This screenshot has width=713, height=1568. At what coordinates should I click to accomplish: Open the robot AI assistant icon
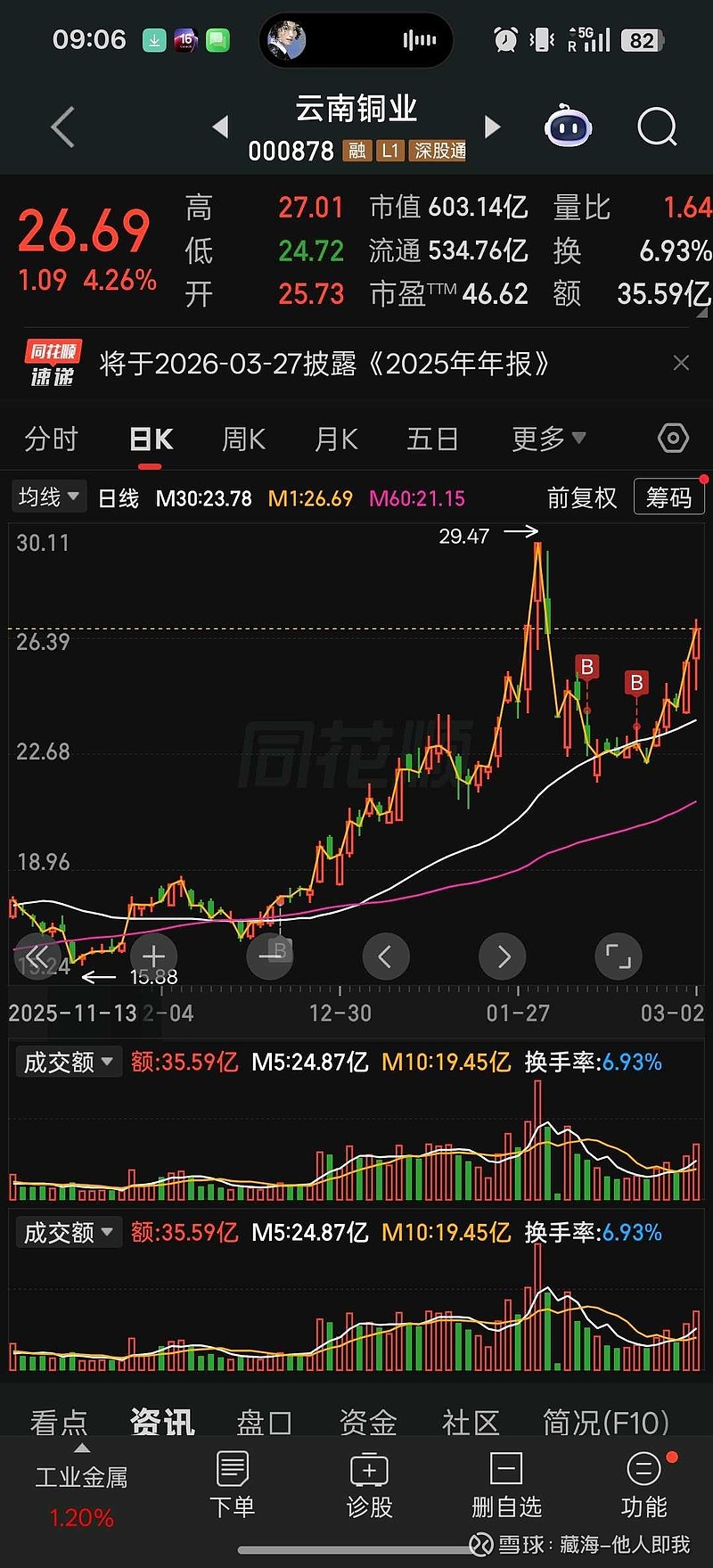pyautogui.click(x=568, y=127)
